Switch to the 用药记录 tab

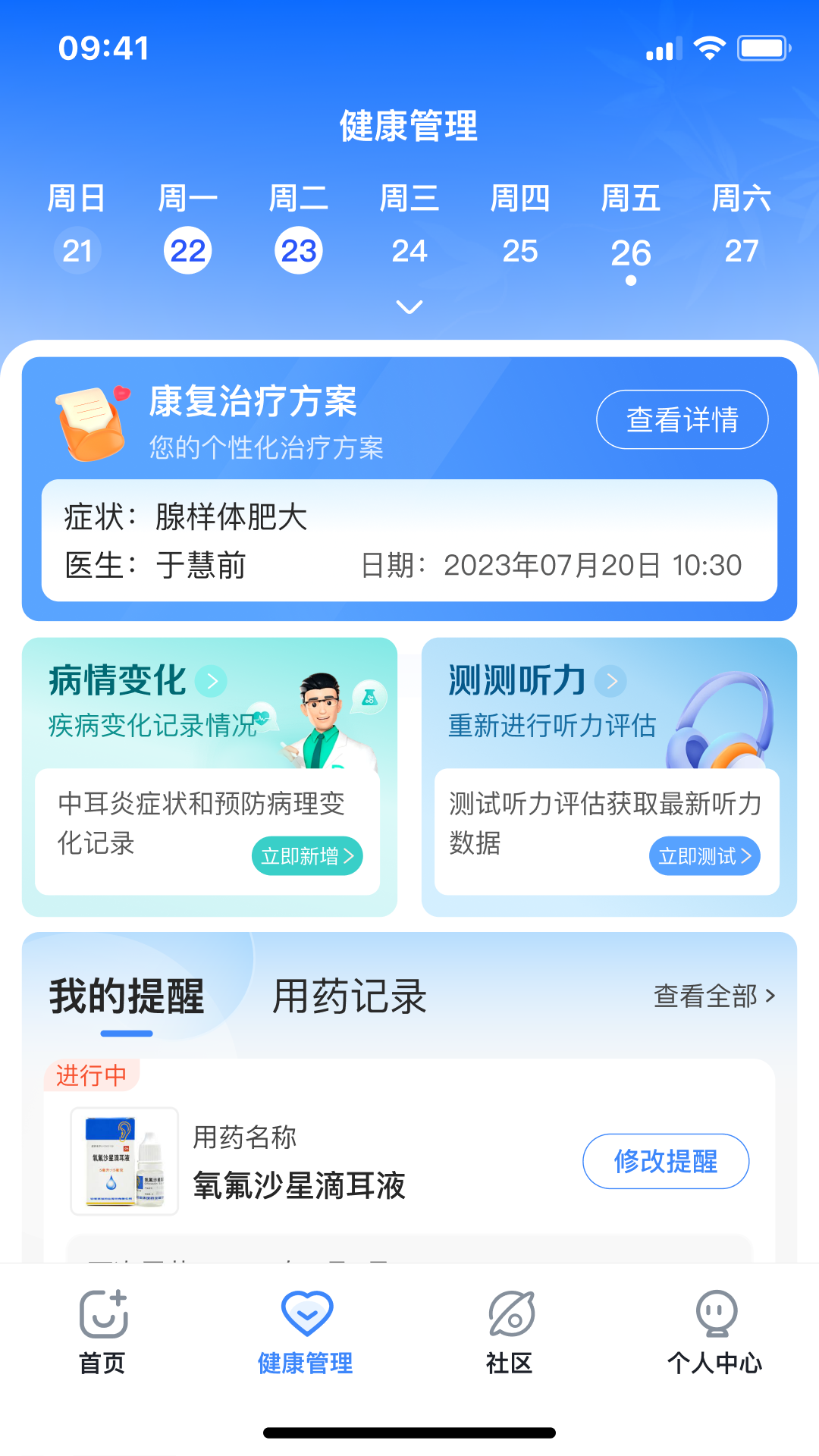(349, 996)
